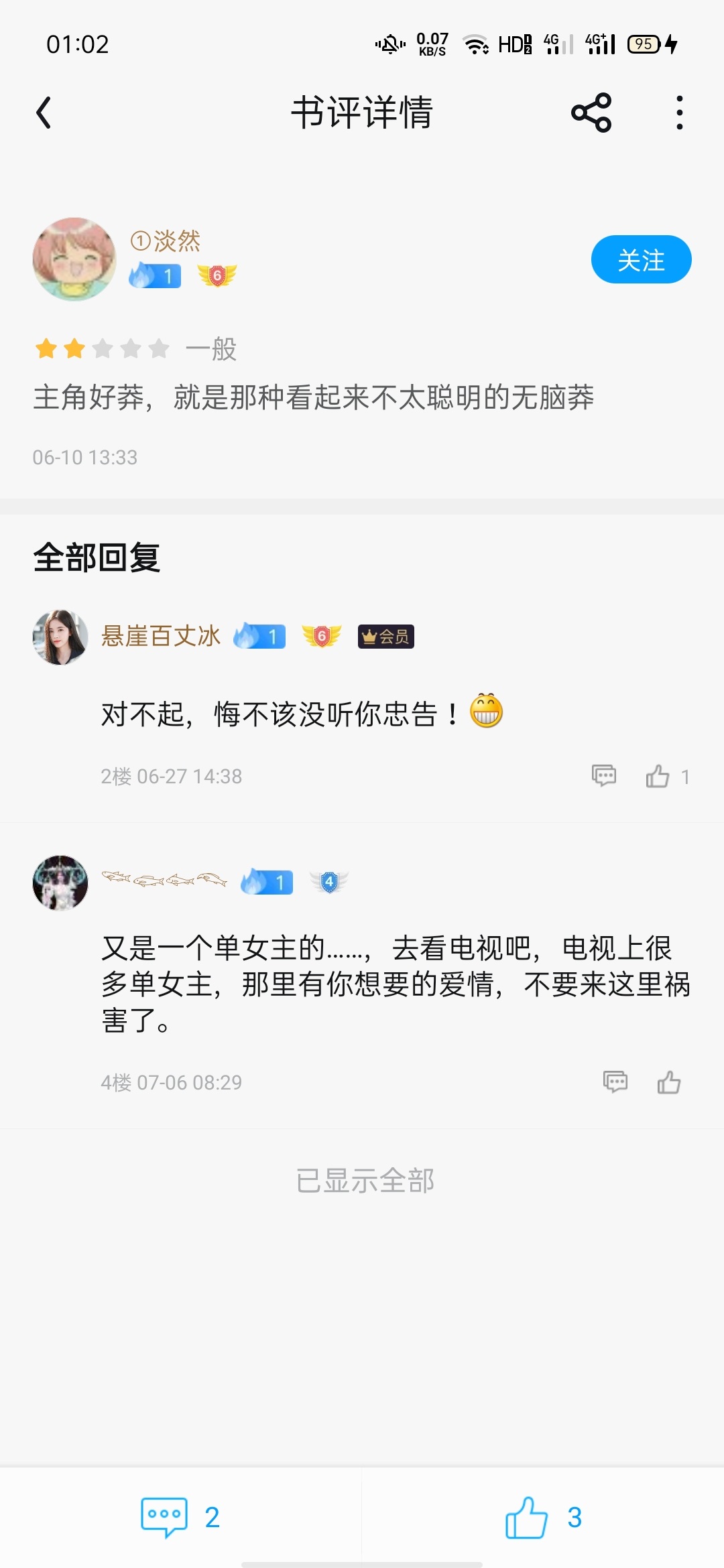
Task: Reply to 悬崖百丈冰's comment
Action: click(603, 776)
